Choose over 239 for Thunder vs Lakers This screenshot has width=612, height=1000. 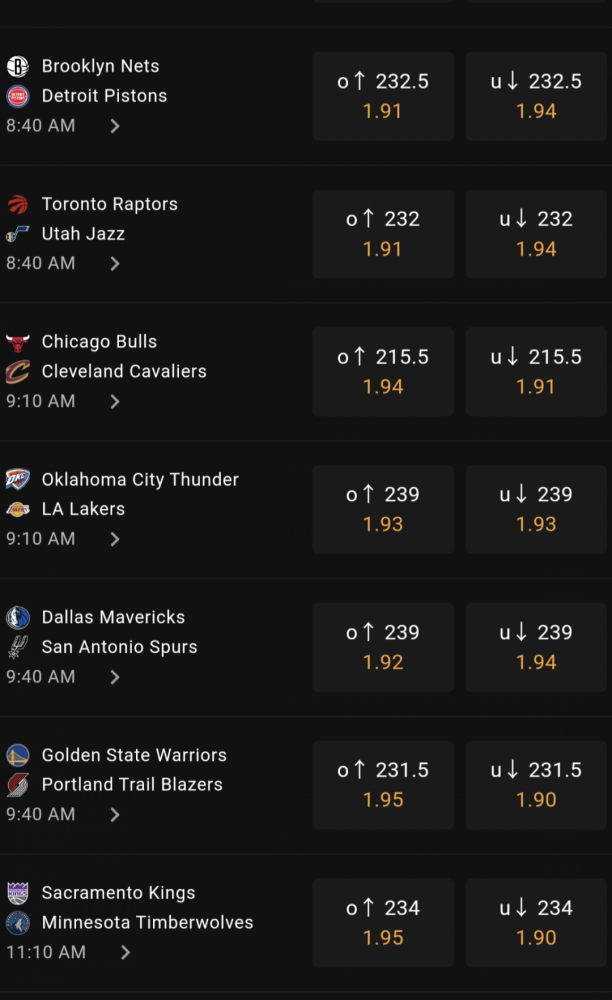point(382,510)
